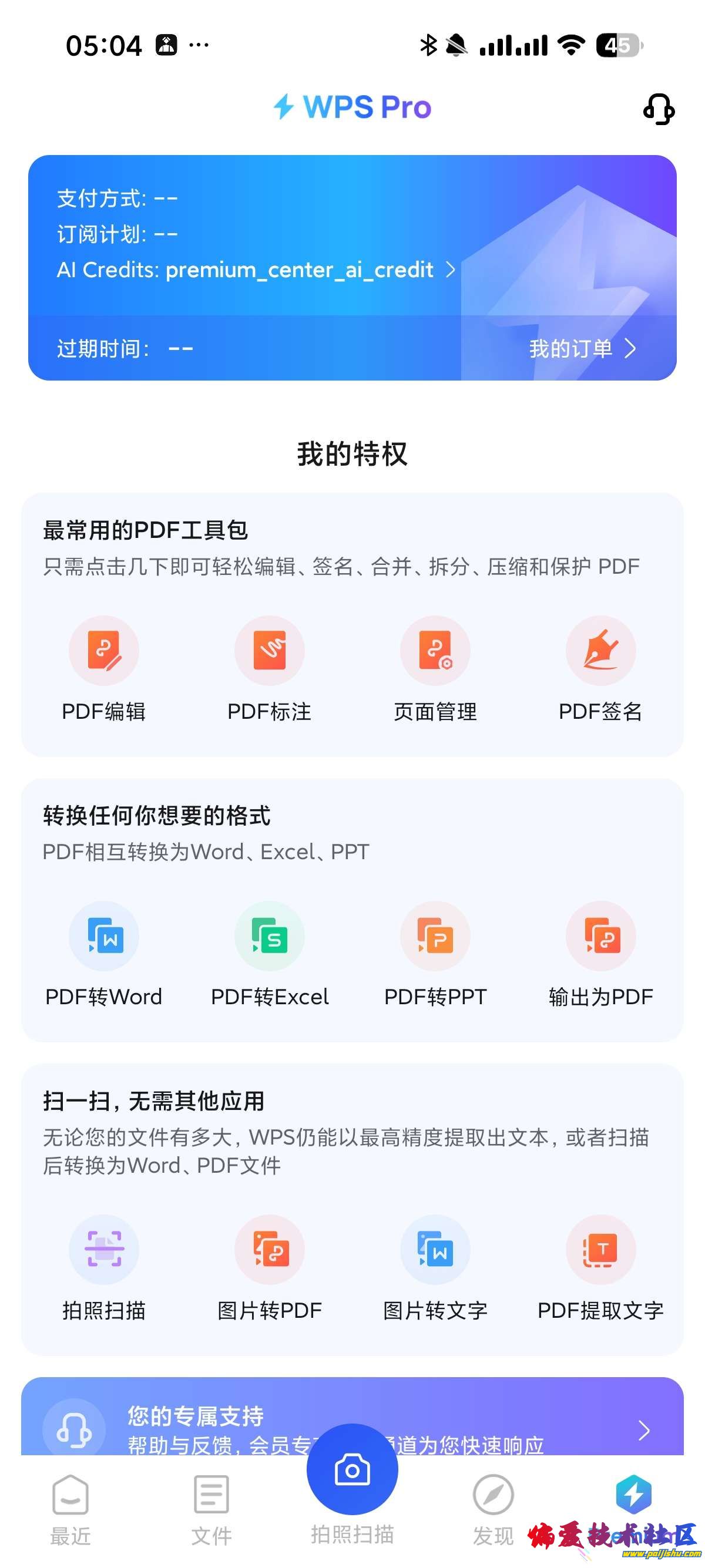Open 页面管理 (page management)

pos(435,651)
